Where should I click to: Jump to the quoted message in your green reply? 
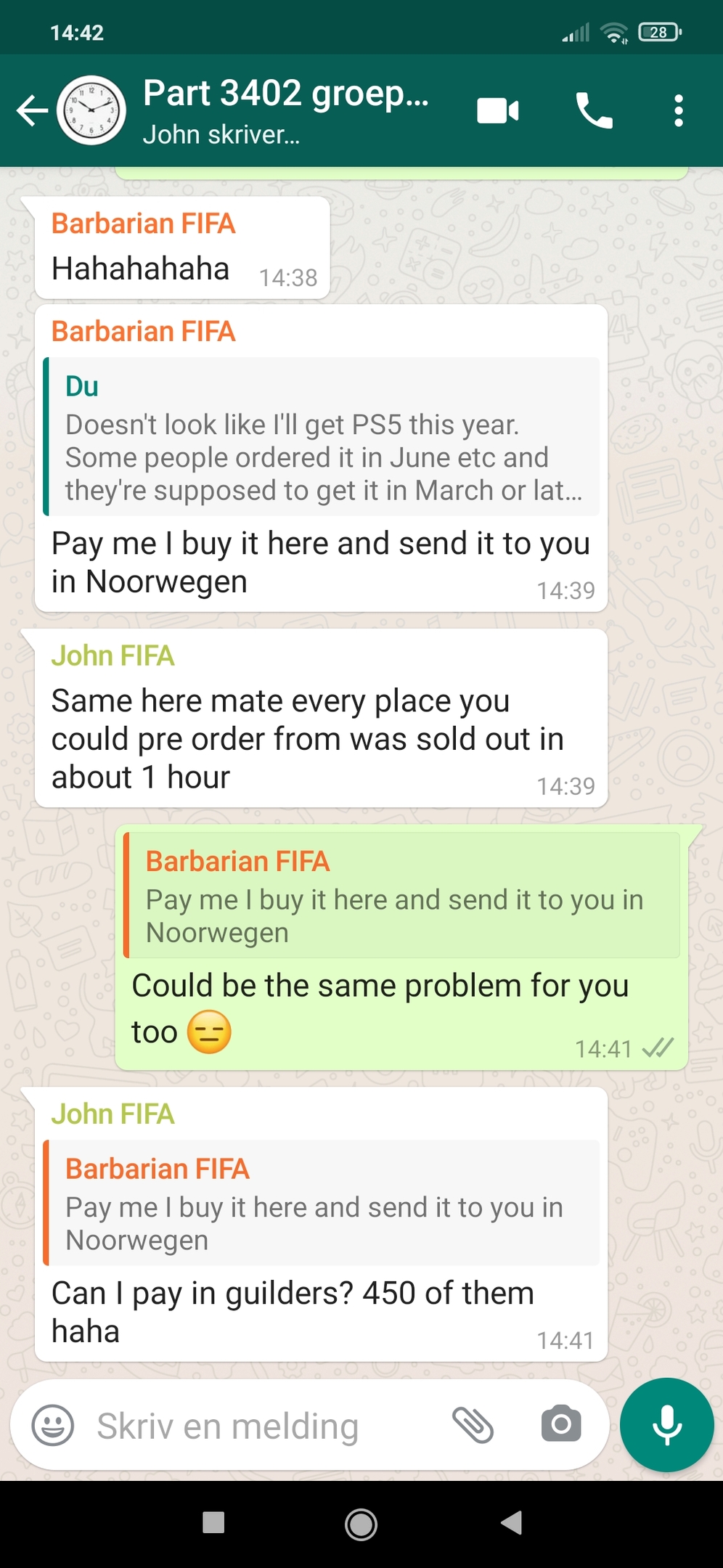tap(401, 894)
